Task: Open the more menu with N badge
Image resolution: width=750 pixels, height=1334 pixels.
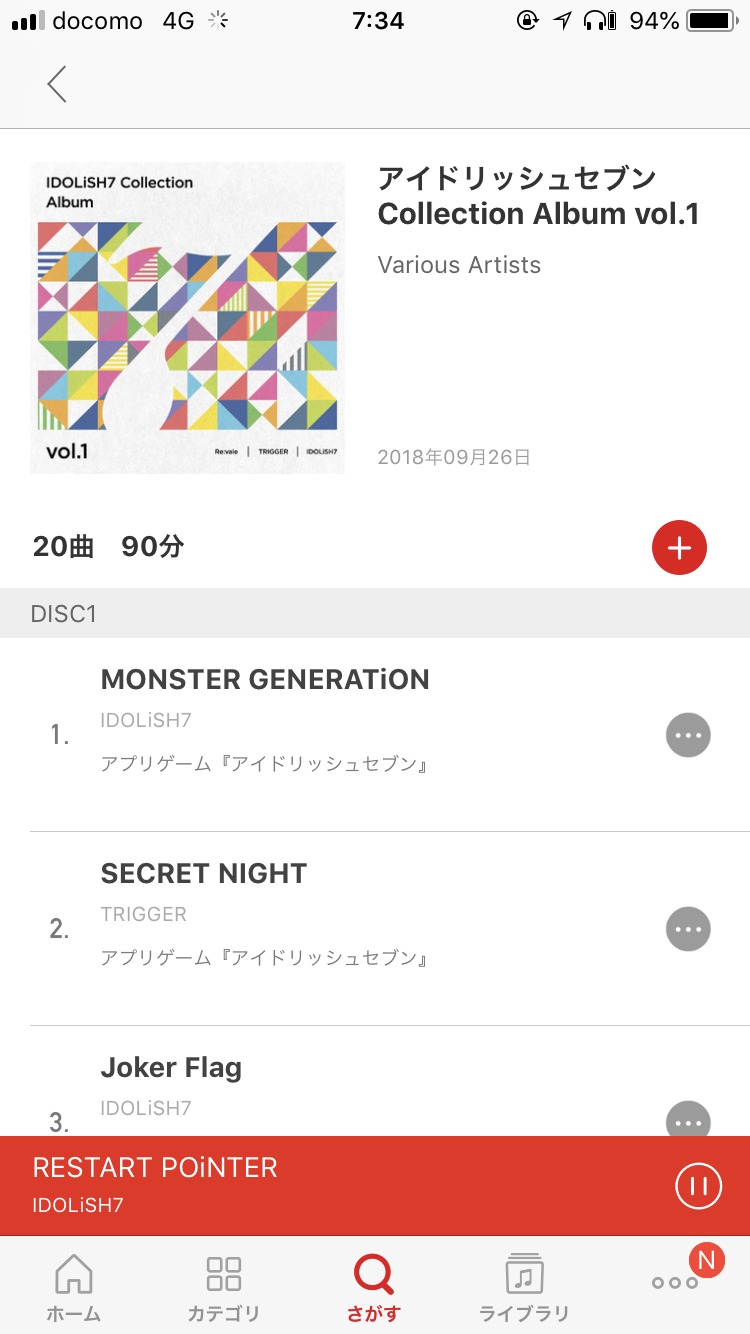Action: coord(676,1280)
